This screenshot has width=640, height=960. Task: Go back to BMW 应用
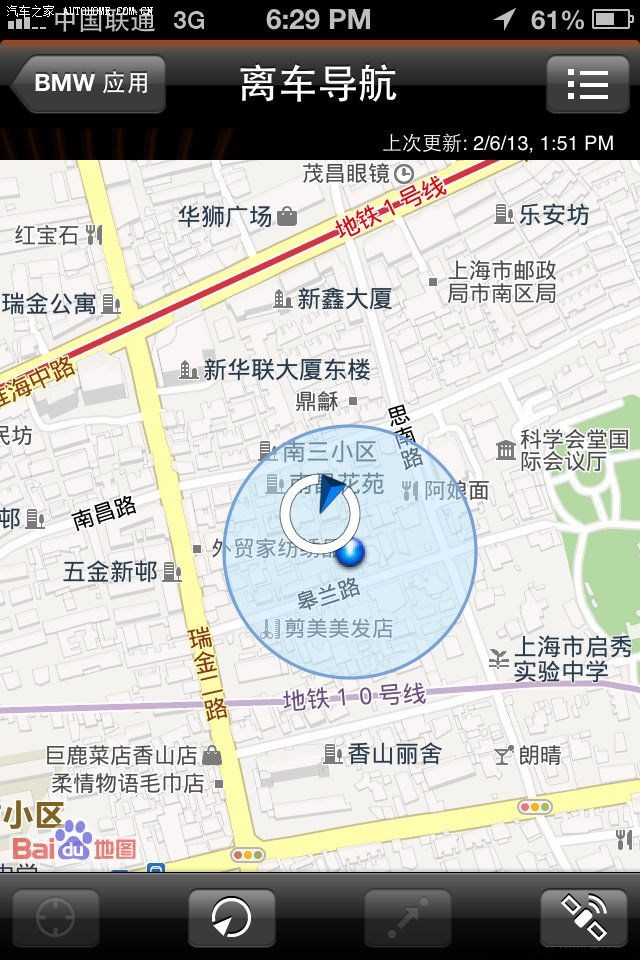pyautogui.click(x=89, y=83)
